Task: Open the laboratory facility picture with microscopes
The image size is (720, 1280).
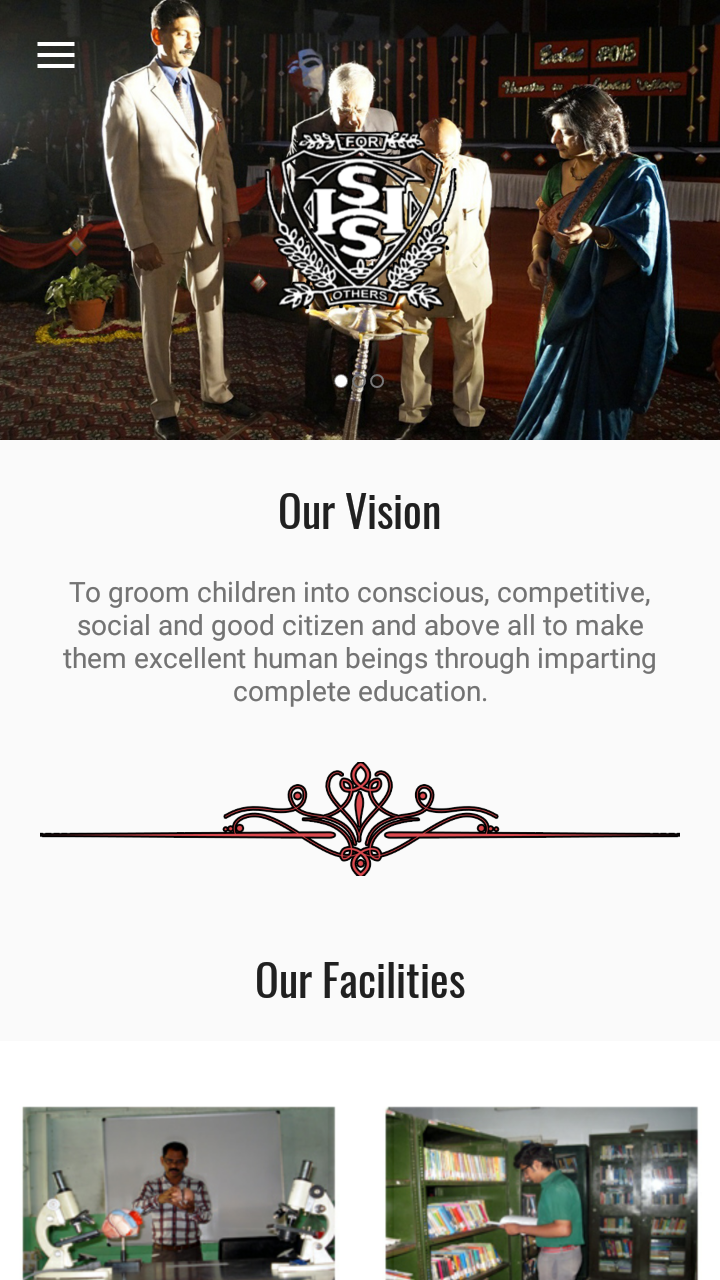Action: 179,1193
